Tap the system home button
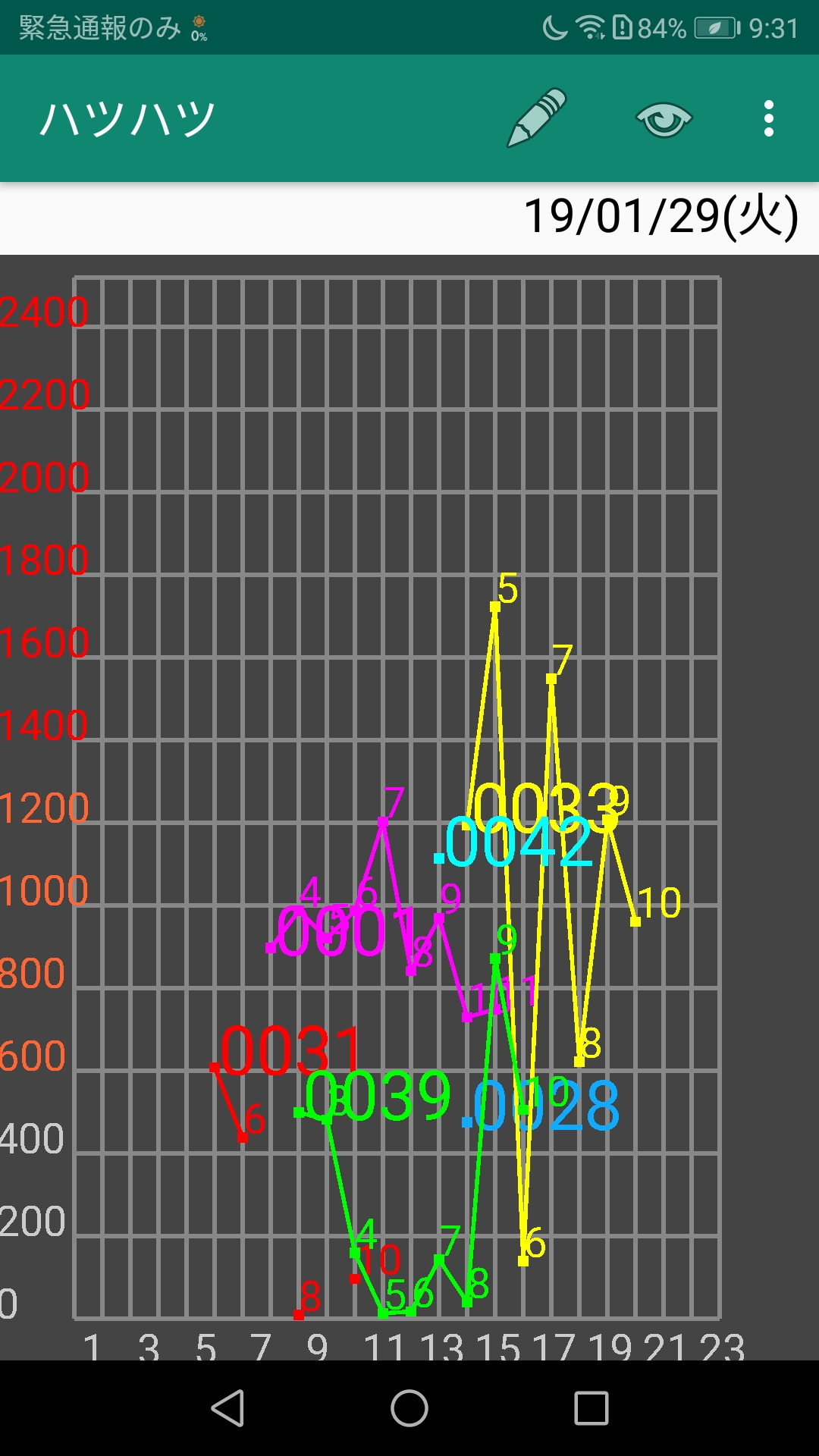819x1456 pixels. click(x=409, y=1408)
